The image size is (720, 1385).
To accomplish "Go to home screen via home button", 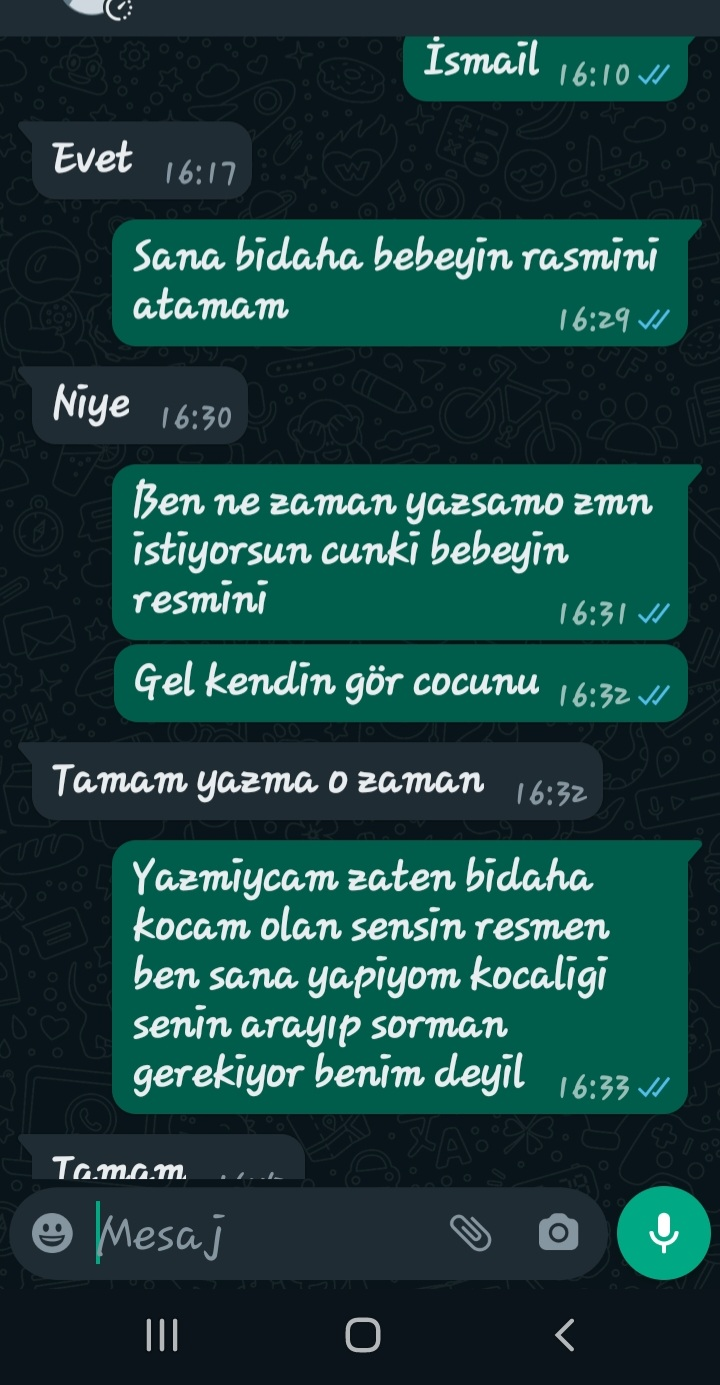I will tap(362, 1335).
